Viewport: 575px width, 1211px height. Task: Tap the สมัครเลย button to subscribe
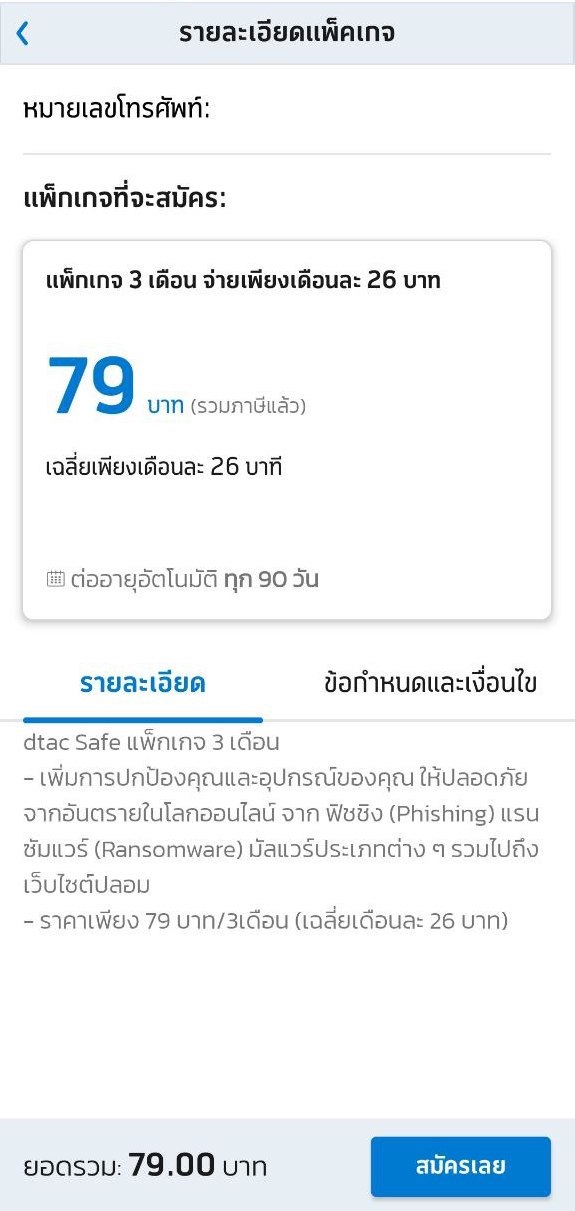(x=461, y=1166)
